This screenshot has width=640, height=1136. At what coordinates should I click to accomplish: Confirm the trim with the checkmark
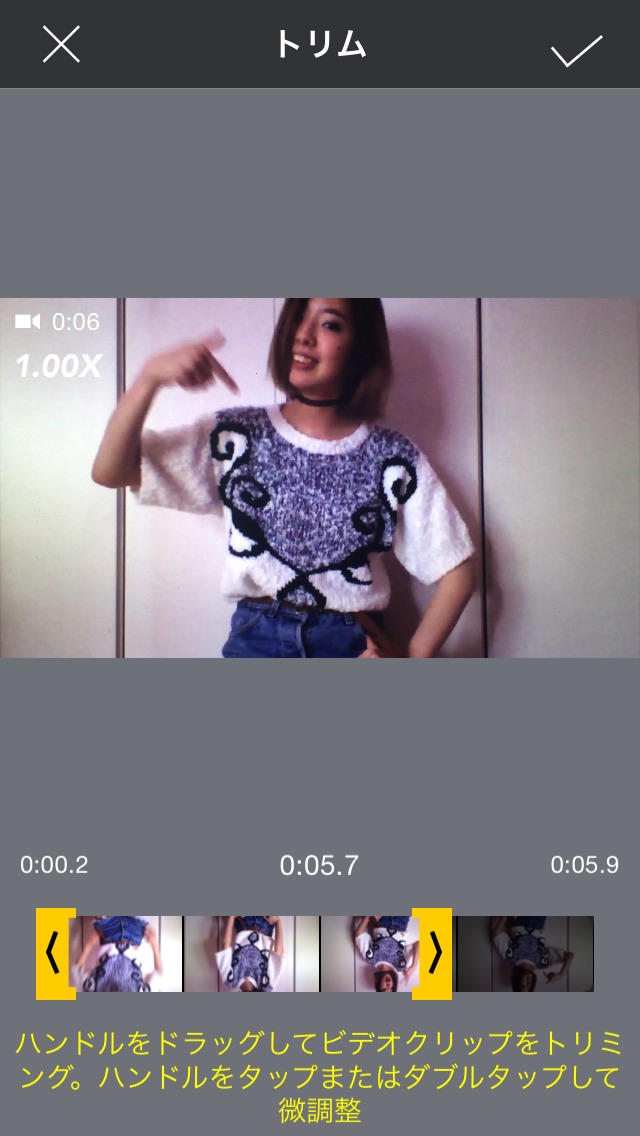[577, 49]
